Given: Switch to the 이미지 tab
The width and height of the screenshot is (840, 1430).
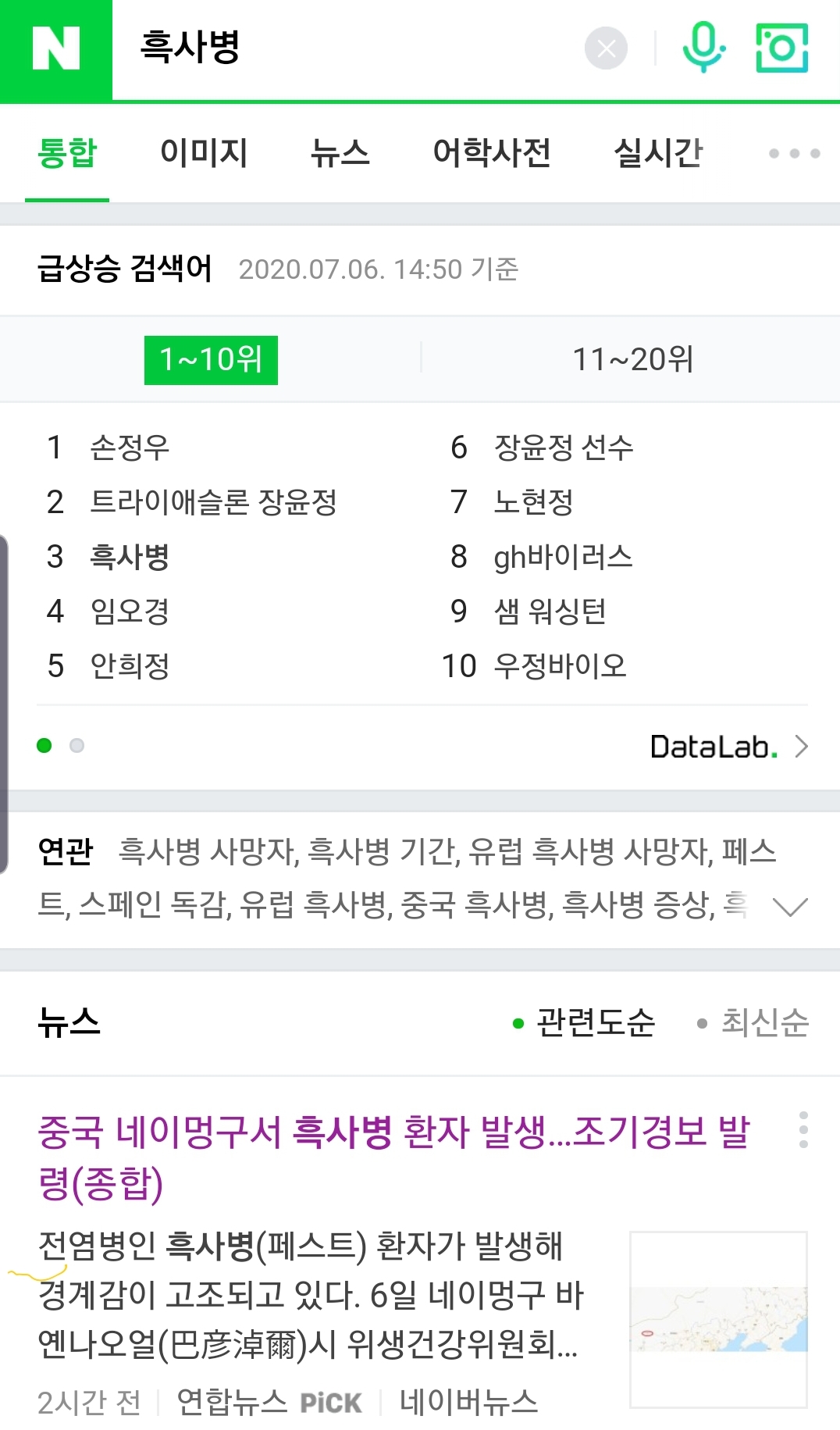Looking at the screenshot, I should (204, 152).
